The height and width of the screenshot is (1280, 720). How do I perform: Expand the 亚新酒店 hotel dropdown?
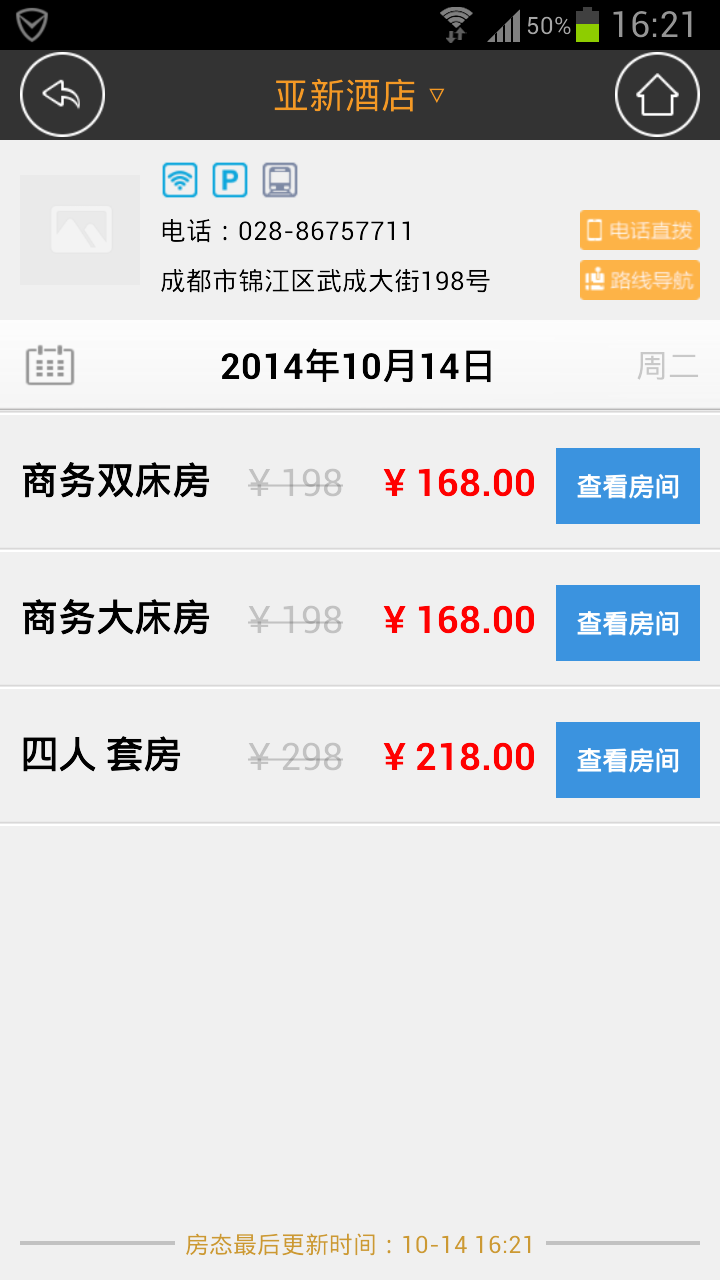click(359, 96)
